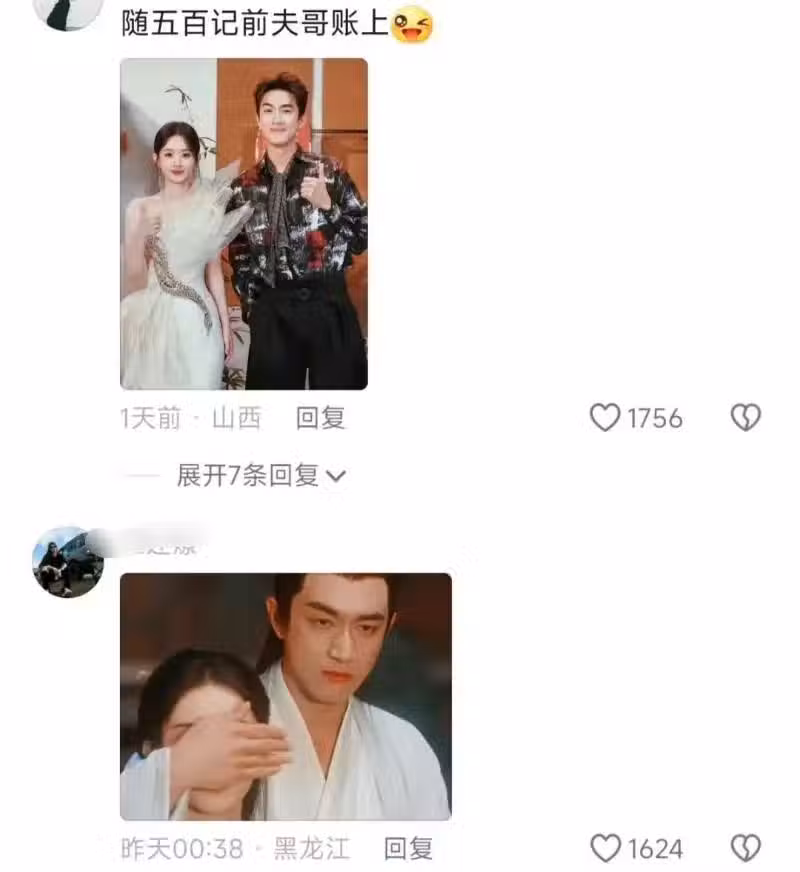The width and height of the screenshot is (800, 872).
Task: Reply to the comment from 山西
Action: 320,418
